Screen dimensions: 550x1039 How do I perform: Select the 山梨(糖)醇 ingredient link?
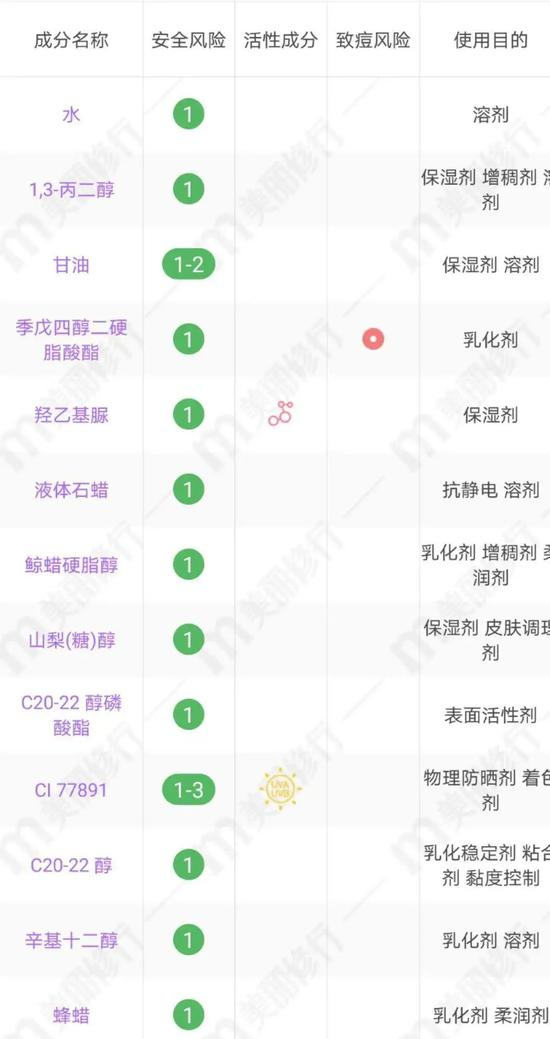tap(71, 640)
